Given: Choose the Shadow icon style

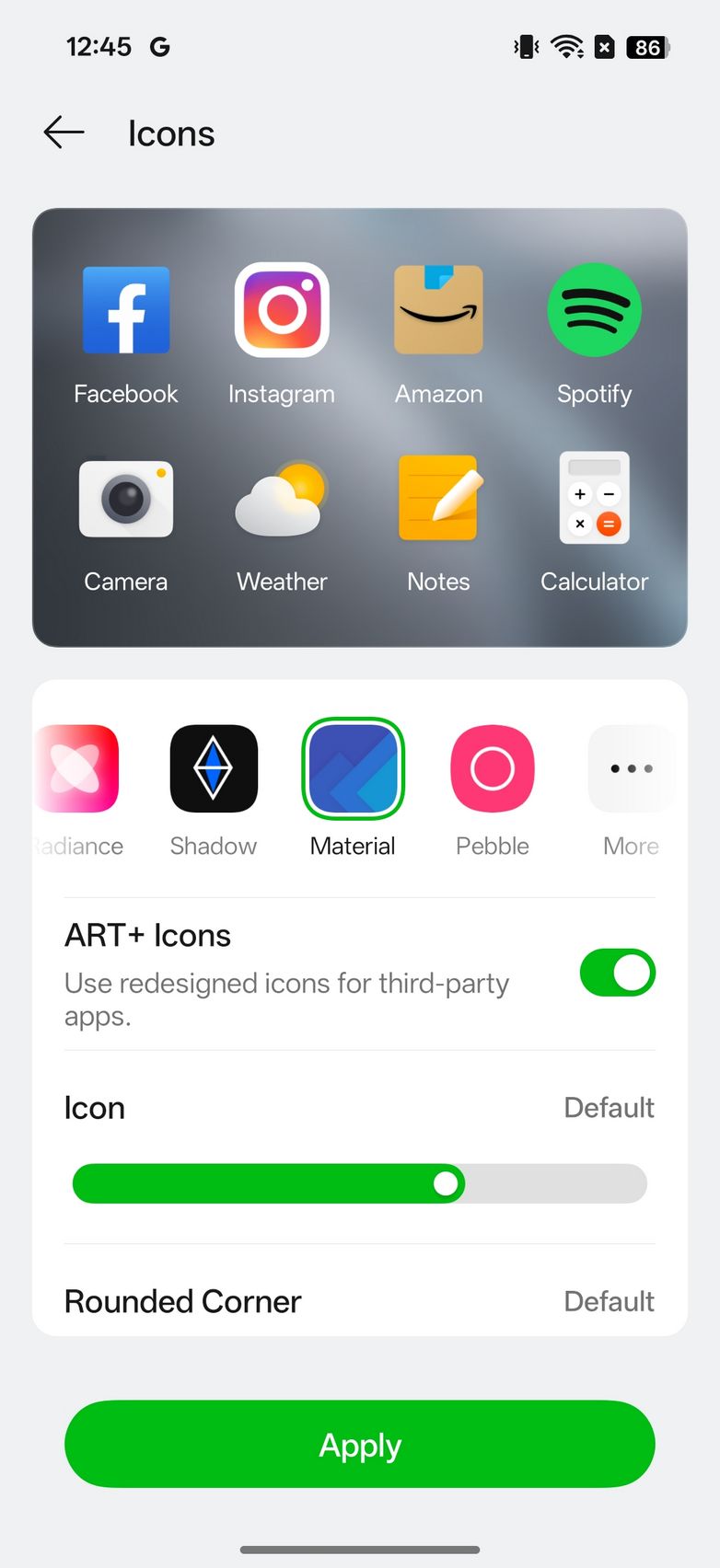Looking at the screenshot, I should (214, 769).
